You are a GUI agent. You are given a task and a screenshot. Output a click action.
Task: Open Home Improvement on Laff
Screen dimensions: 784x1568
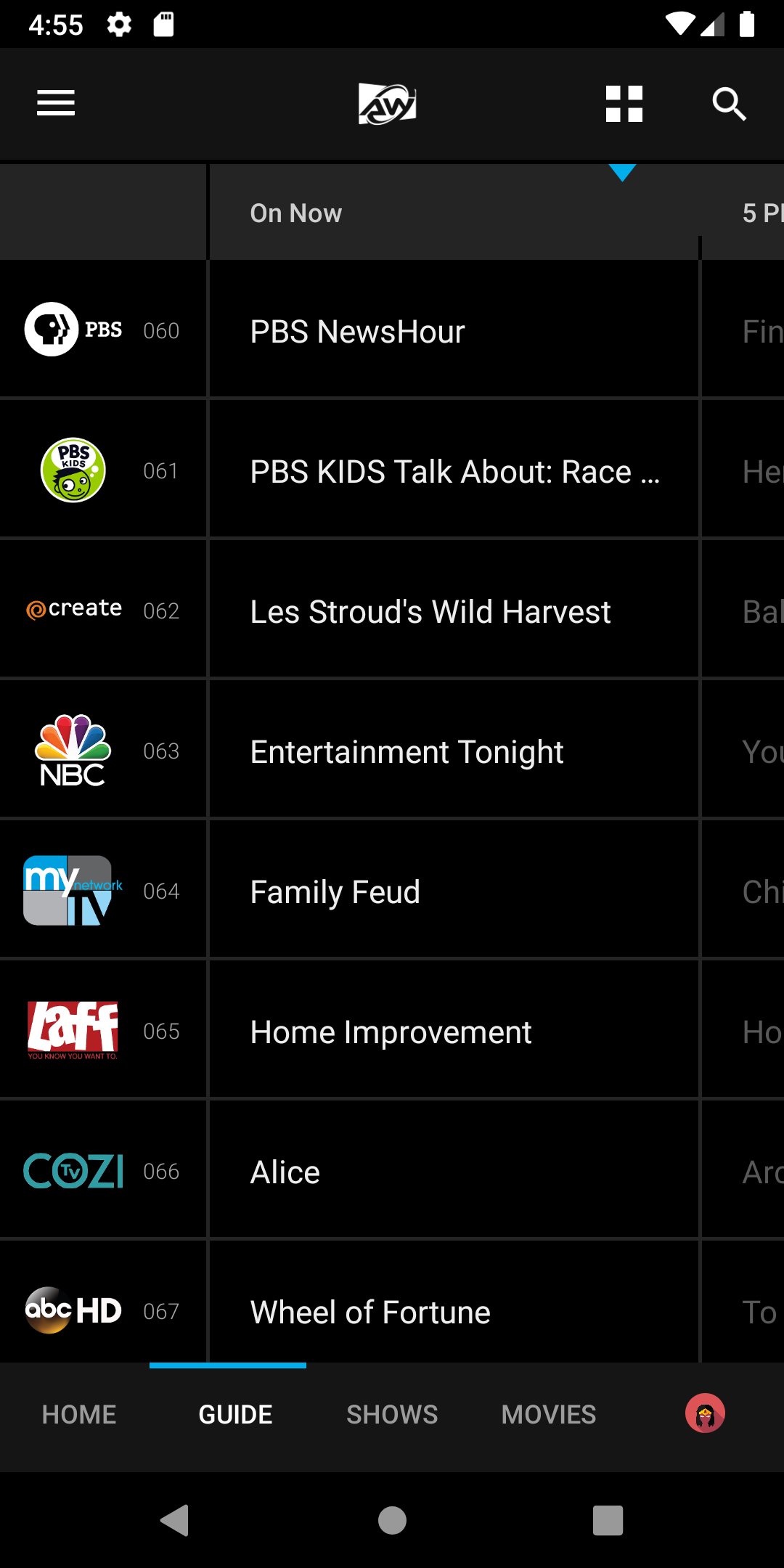[454, 1032]
